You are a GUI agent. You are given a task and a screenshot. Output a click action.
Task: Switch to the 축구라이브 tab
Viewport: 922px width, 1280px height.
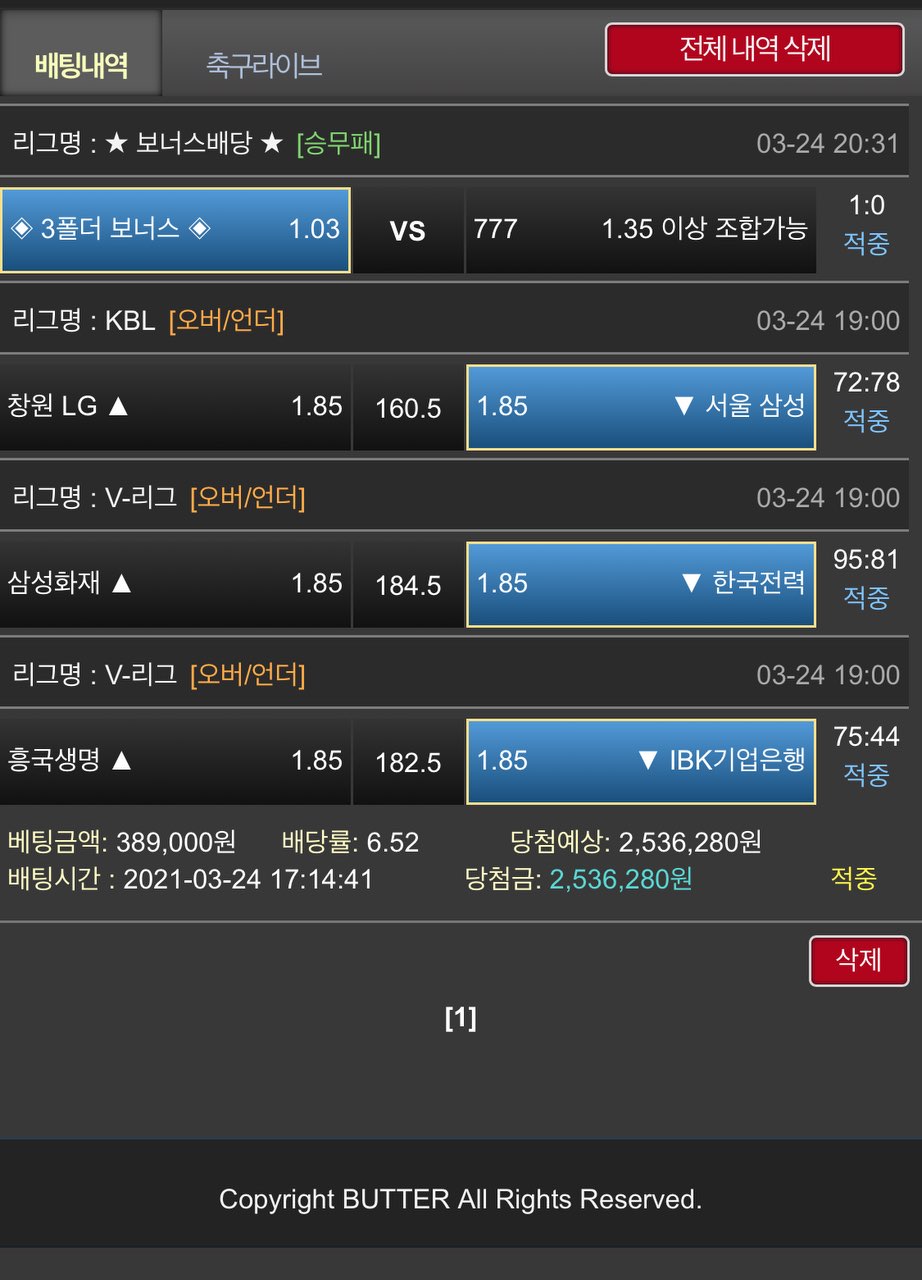[x=264, y=65]
